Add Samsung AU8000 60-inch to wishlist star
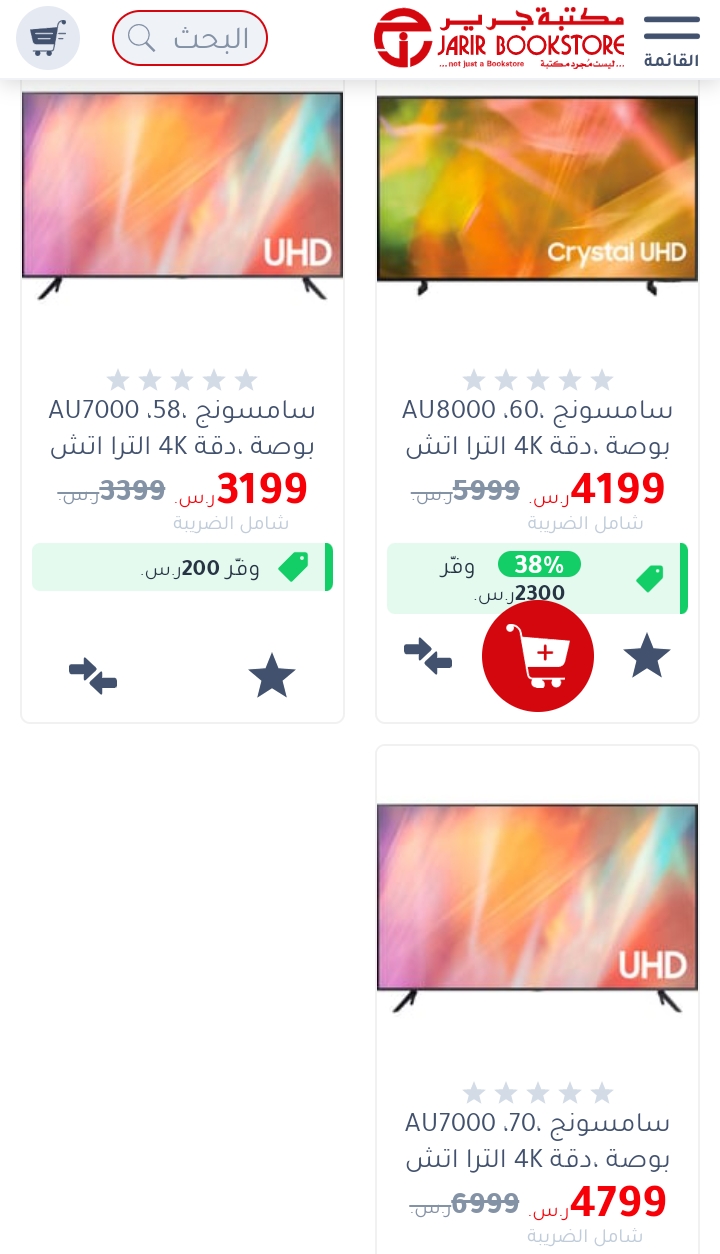This screenshot has height=1254, width=720. coord(647,655)
